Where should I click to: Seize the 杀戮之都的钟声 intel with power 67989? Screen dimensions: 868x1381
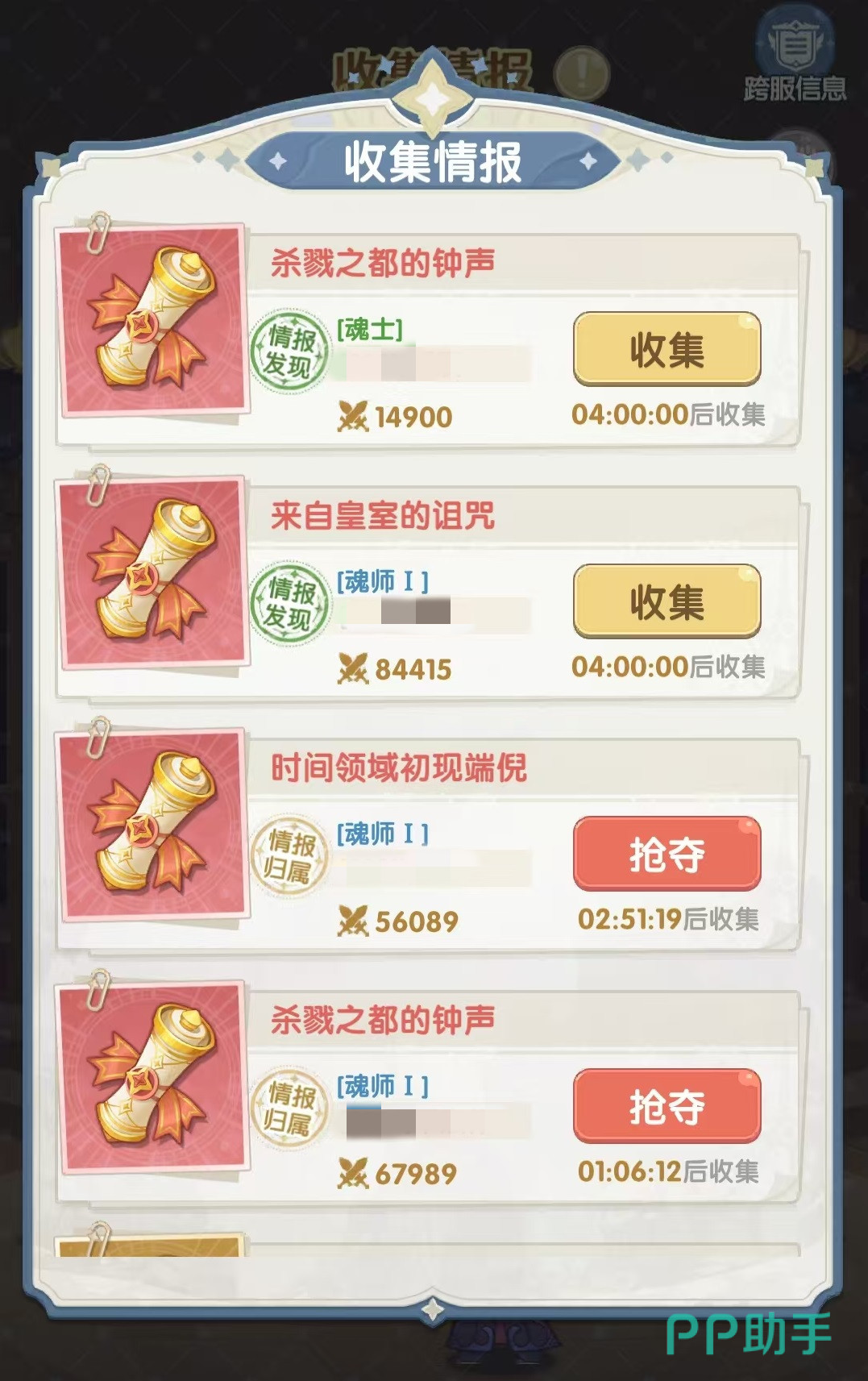click(667, 1107)
